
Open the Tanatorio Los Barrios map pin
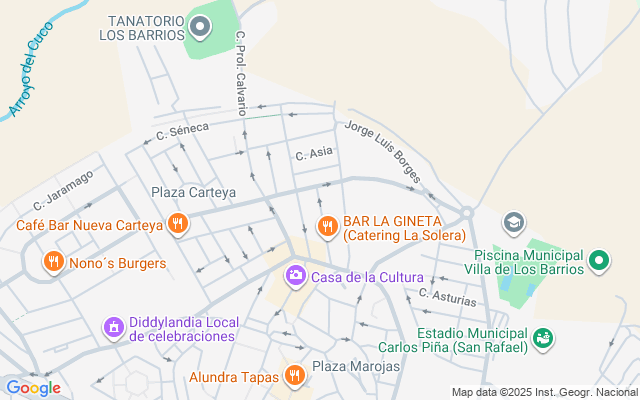coord(200,27)
